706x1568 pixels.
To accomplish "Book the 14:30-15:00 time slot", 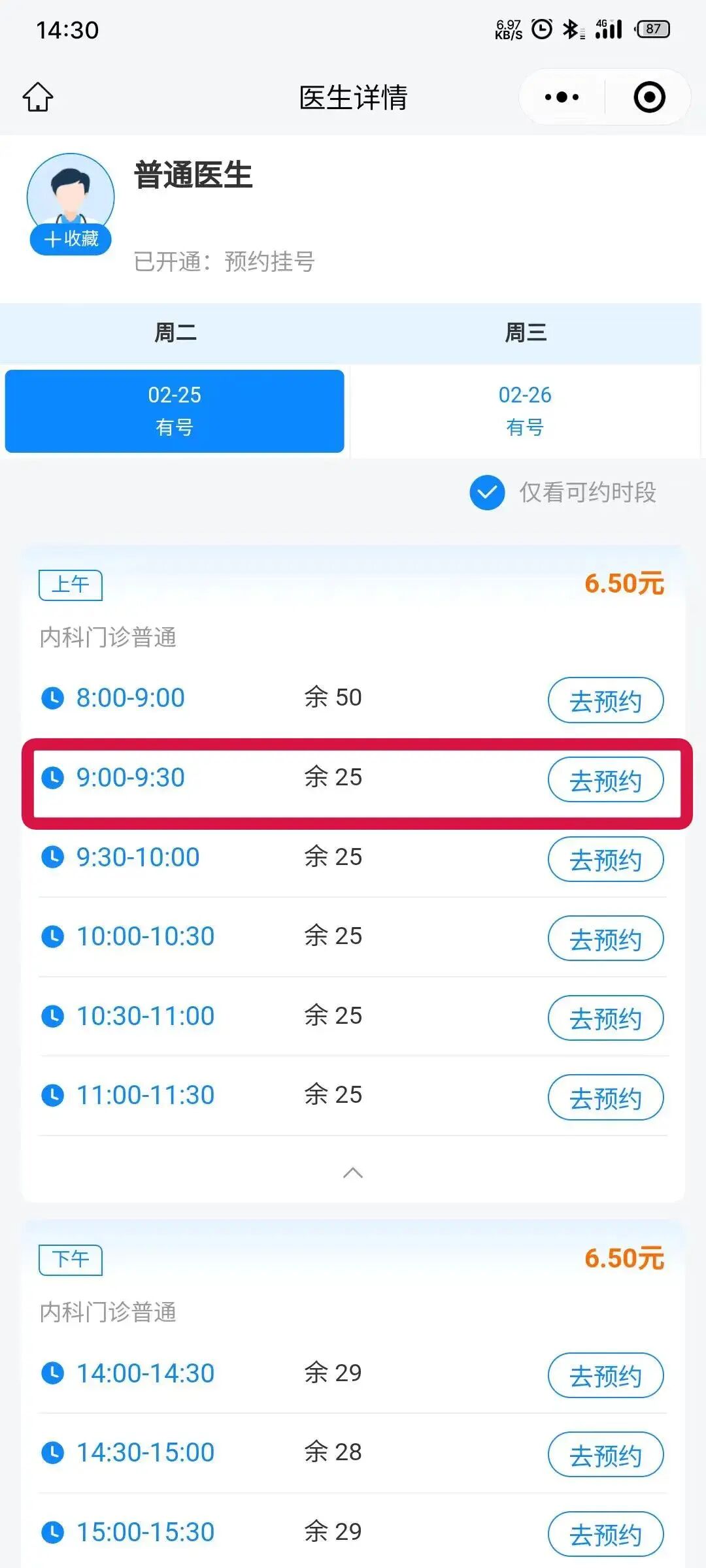I will coord(605,1455).
